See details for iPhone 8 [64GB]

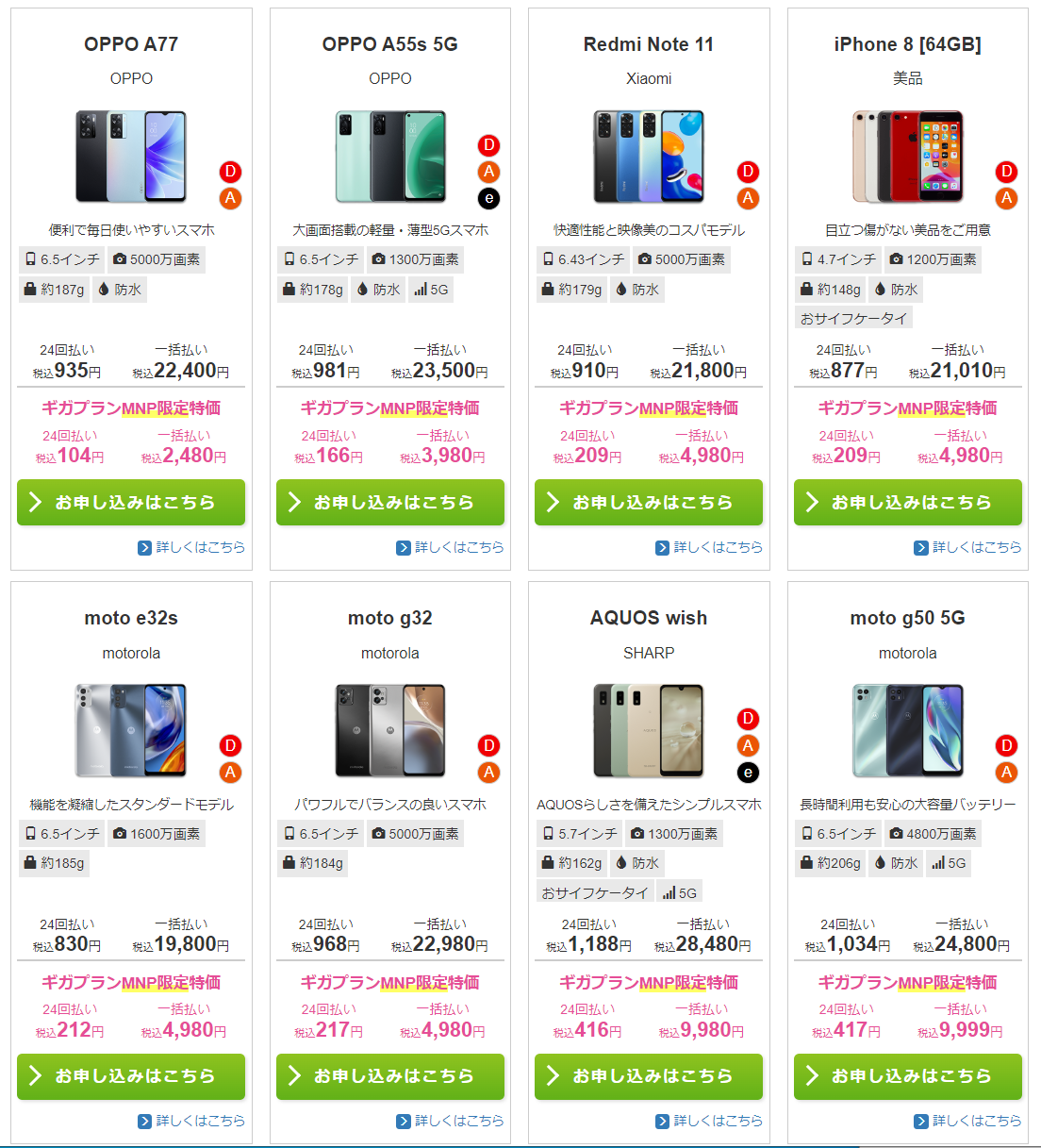(968, 547)
